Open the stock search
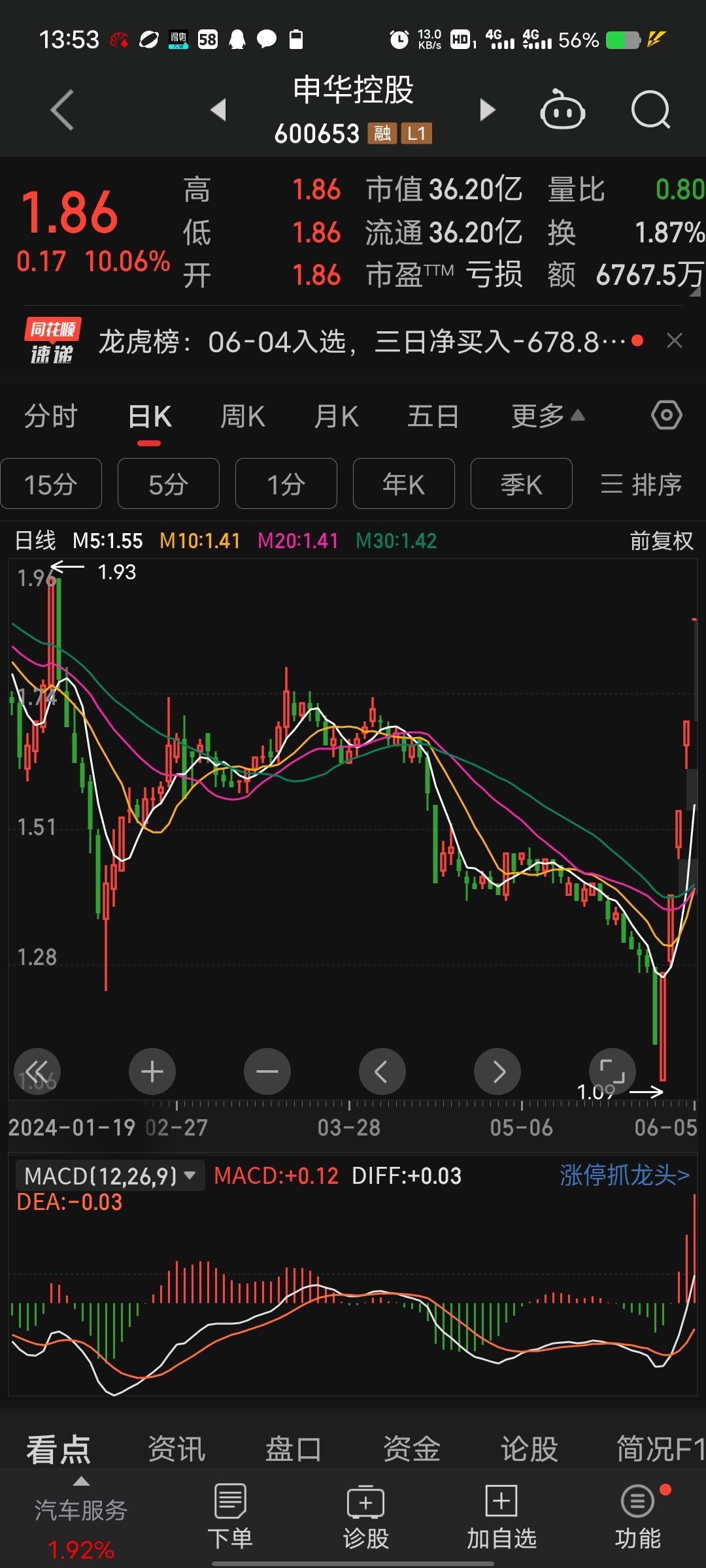The image size is (706, 1568). coord(651,110)
